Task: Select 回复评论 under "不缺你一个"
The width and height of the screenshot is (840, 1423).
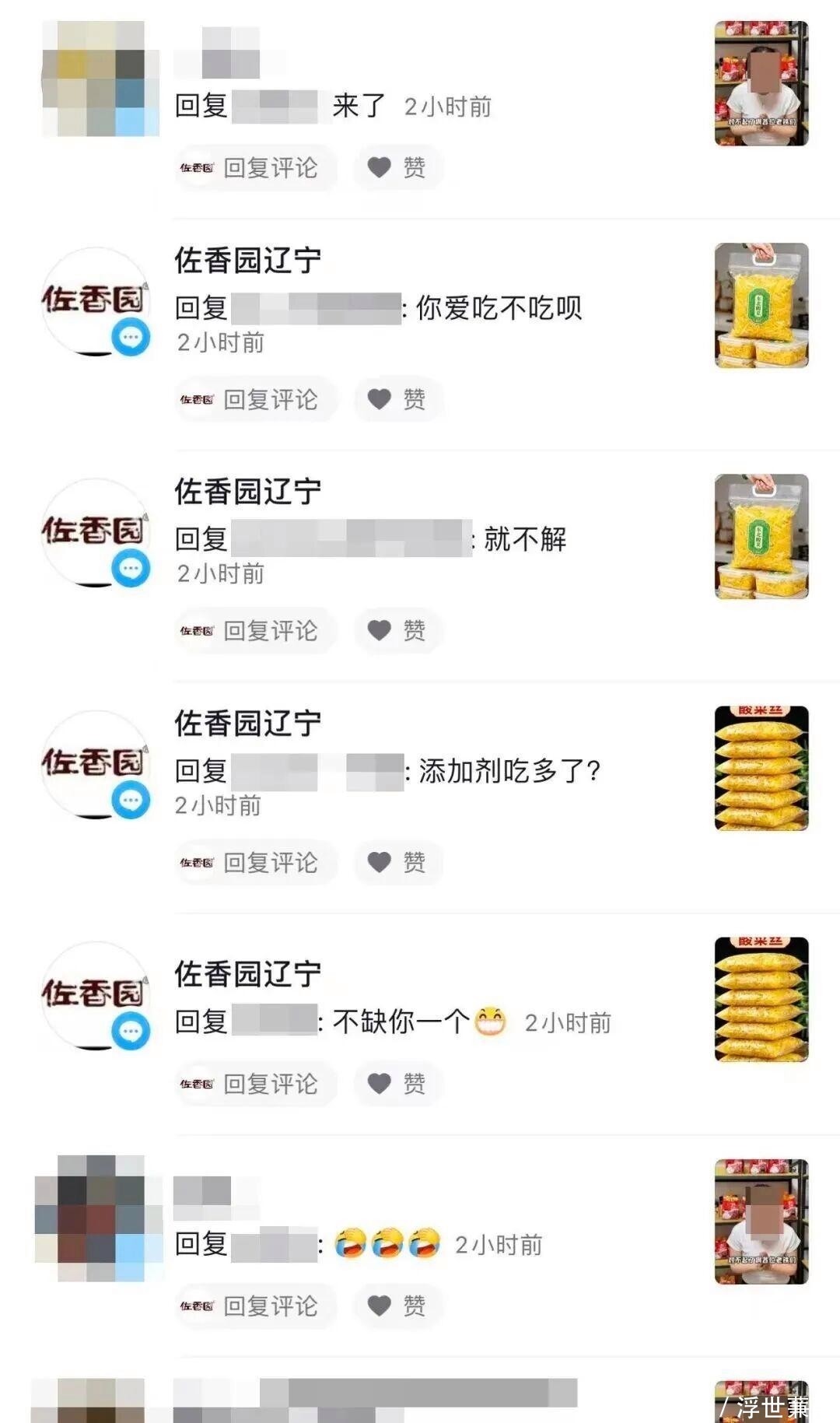Action: tap(257, 1083)
